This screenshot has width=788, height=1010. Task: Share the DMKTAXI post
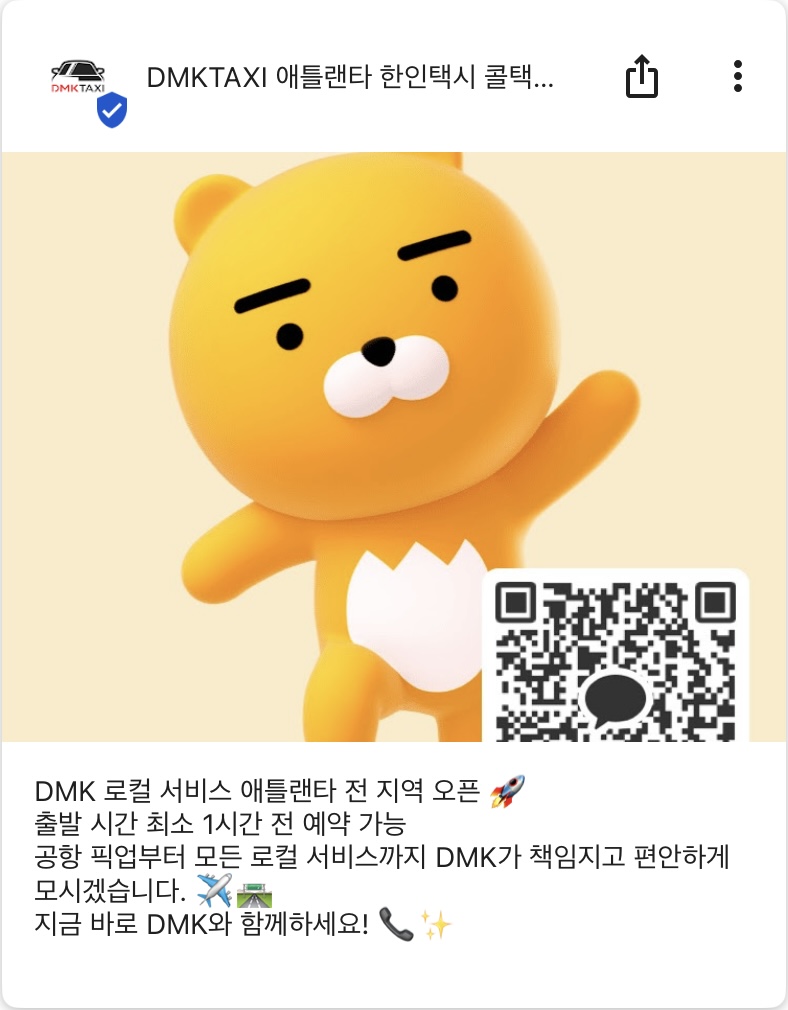click(x=642, y=76)
